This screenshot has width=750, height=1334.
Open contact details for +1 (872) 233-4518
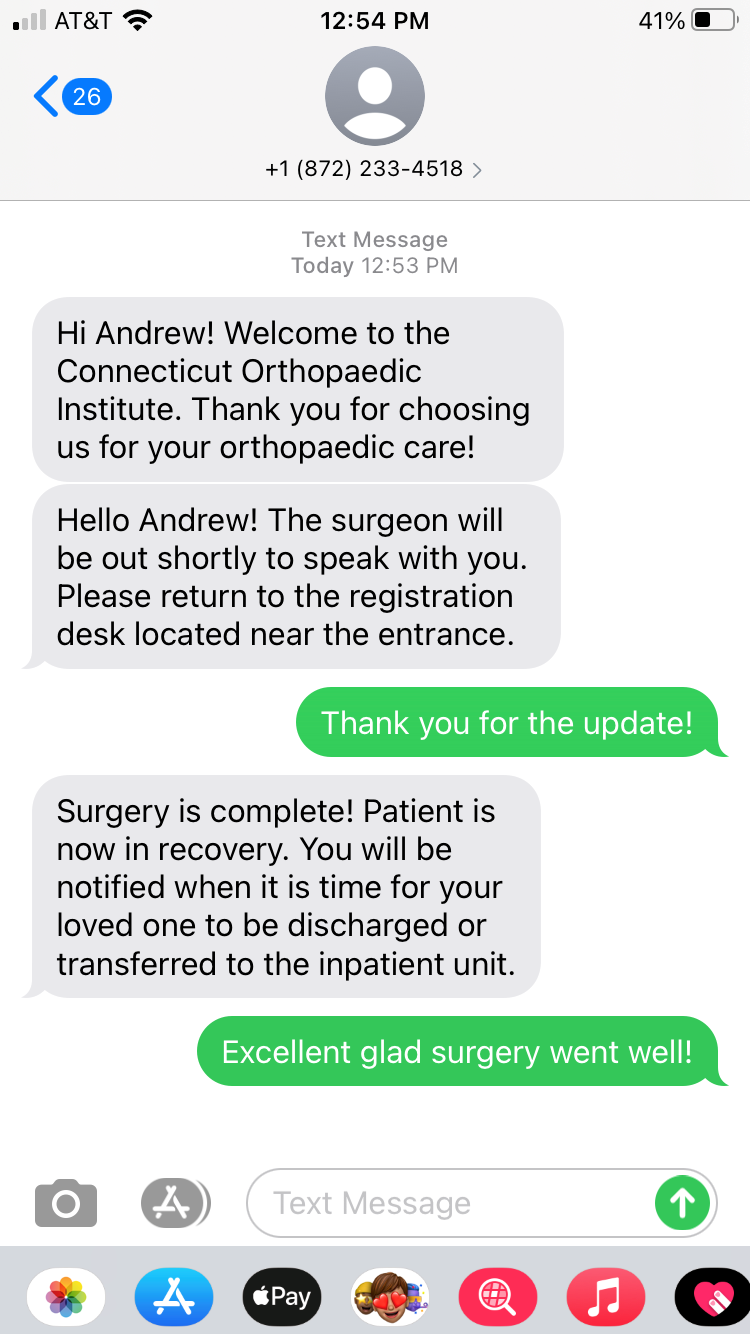click(374, 169)
